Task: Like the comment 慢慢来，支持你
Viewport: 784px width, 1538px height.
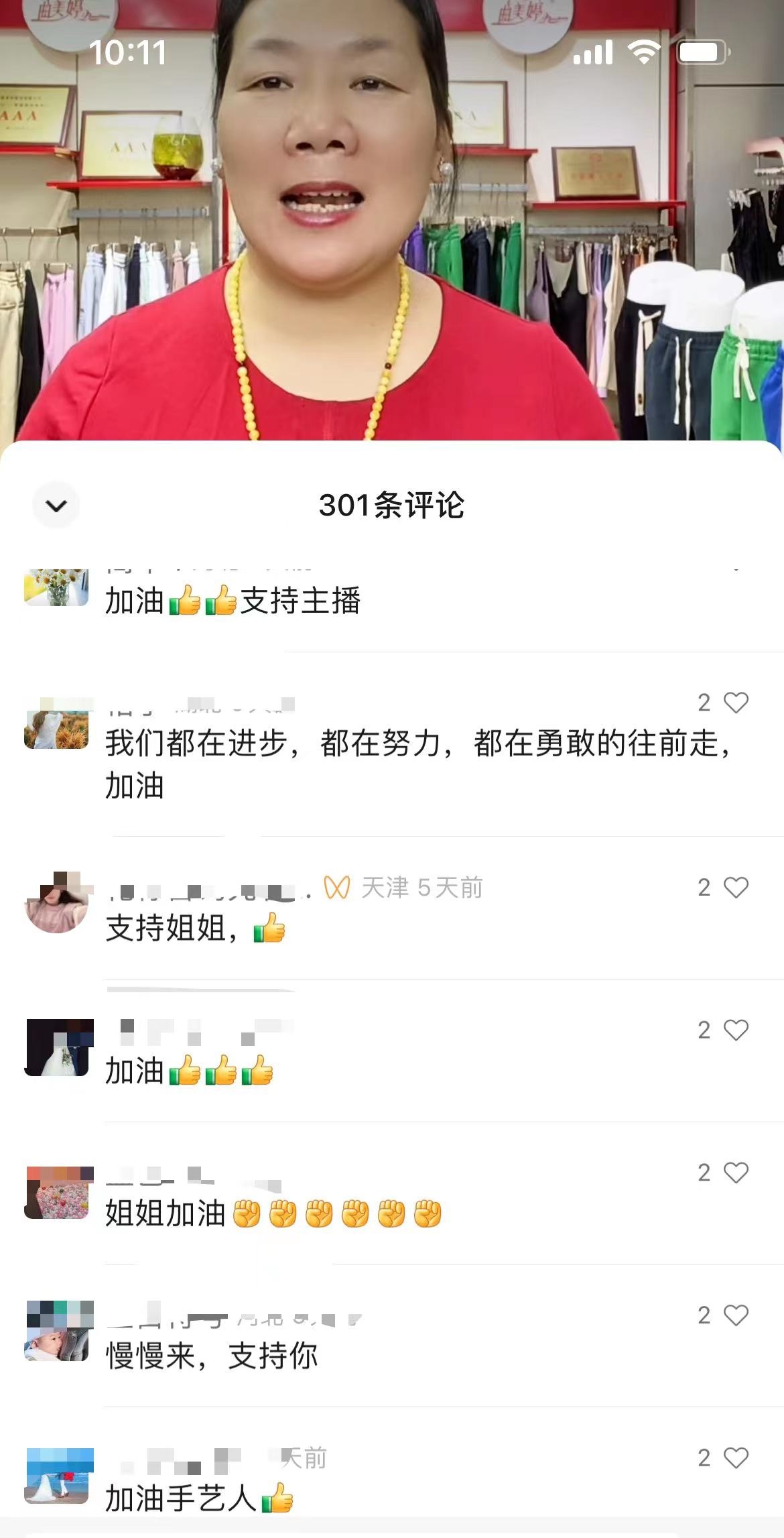Action: tap(736, 1315)
